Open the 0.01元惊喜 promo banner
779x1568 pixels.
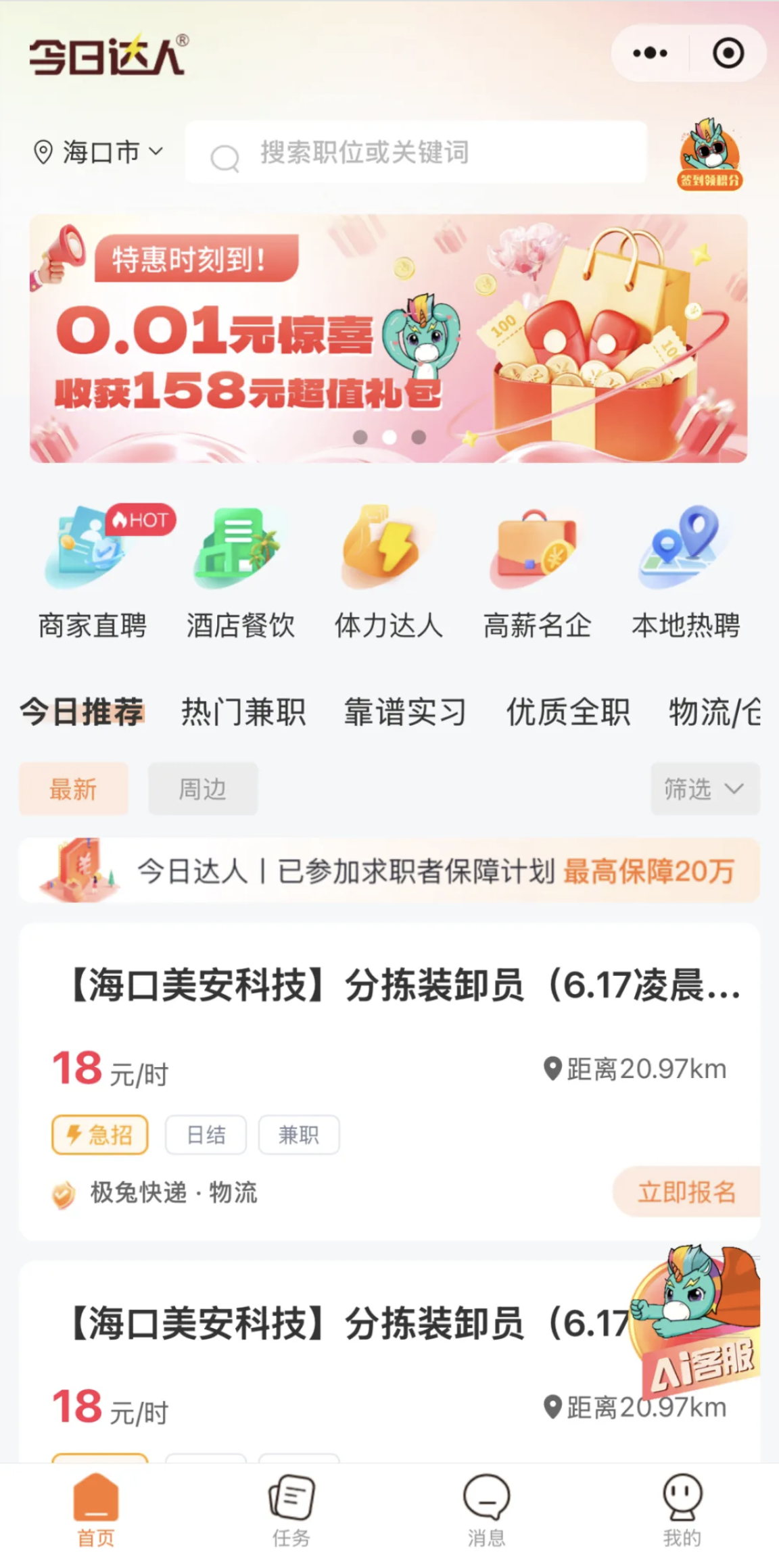[x=388, y=339]
